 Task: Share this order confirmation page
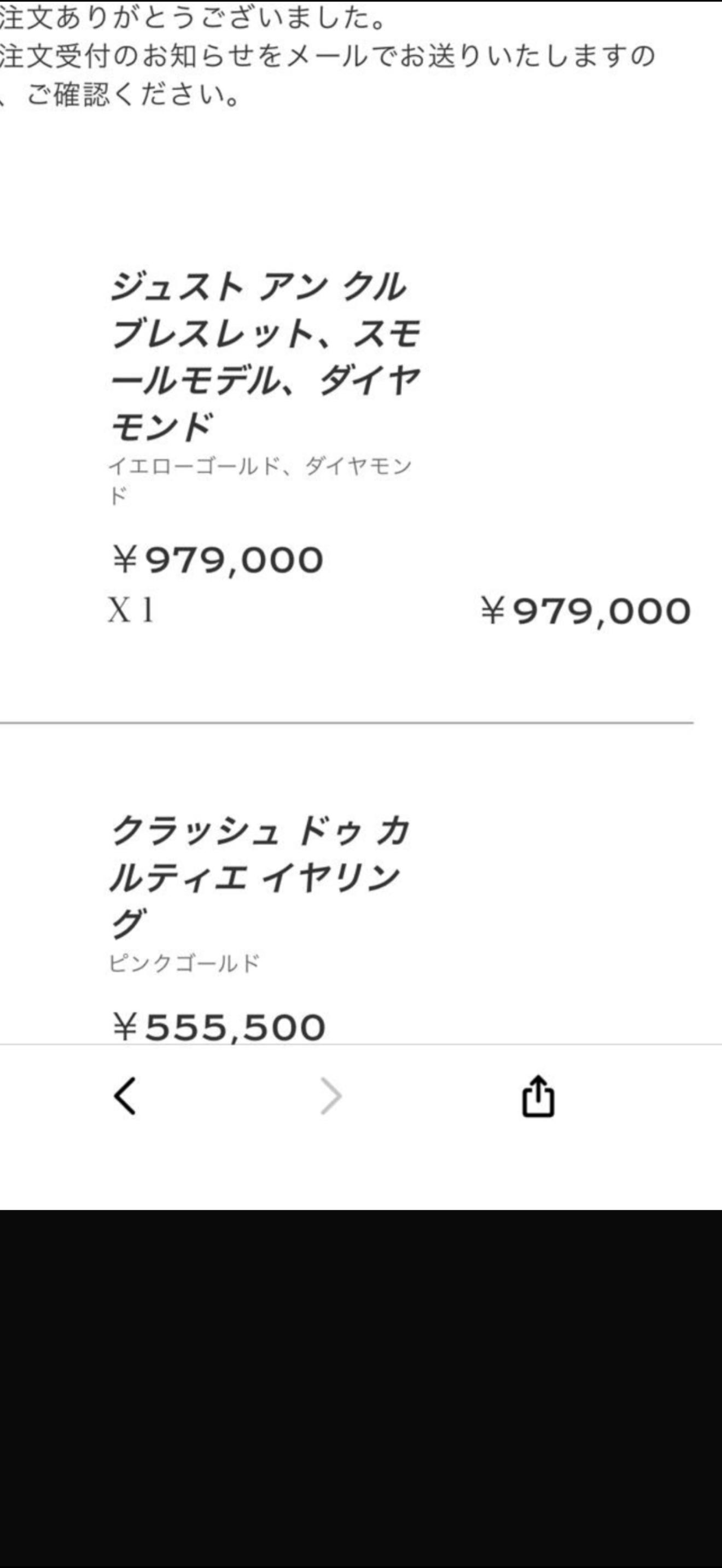[x=538, y=1096]
